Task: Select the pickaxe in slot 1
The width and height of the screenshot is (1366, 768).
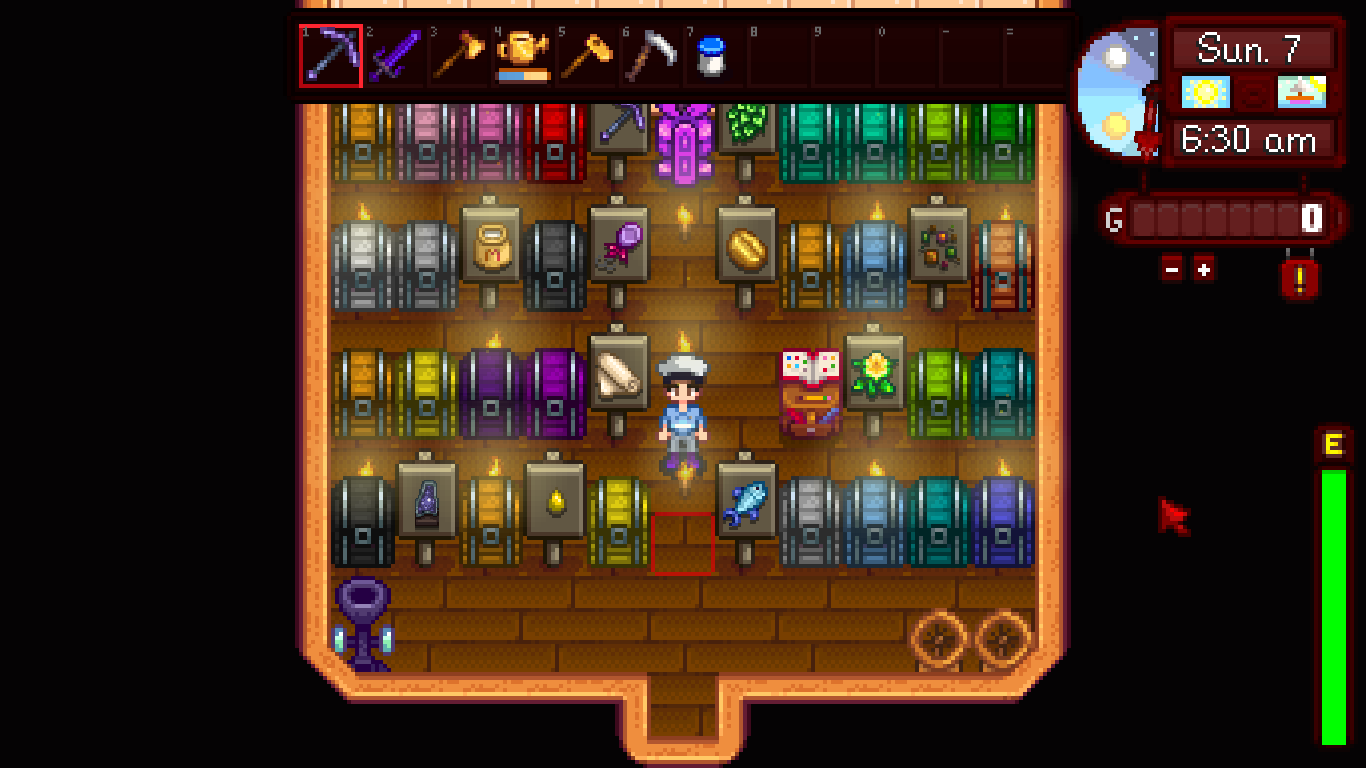Action: (x=331, y=56)
